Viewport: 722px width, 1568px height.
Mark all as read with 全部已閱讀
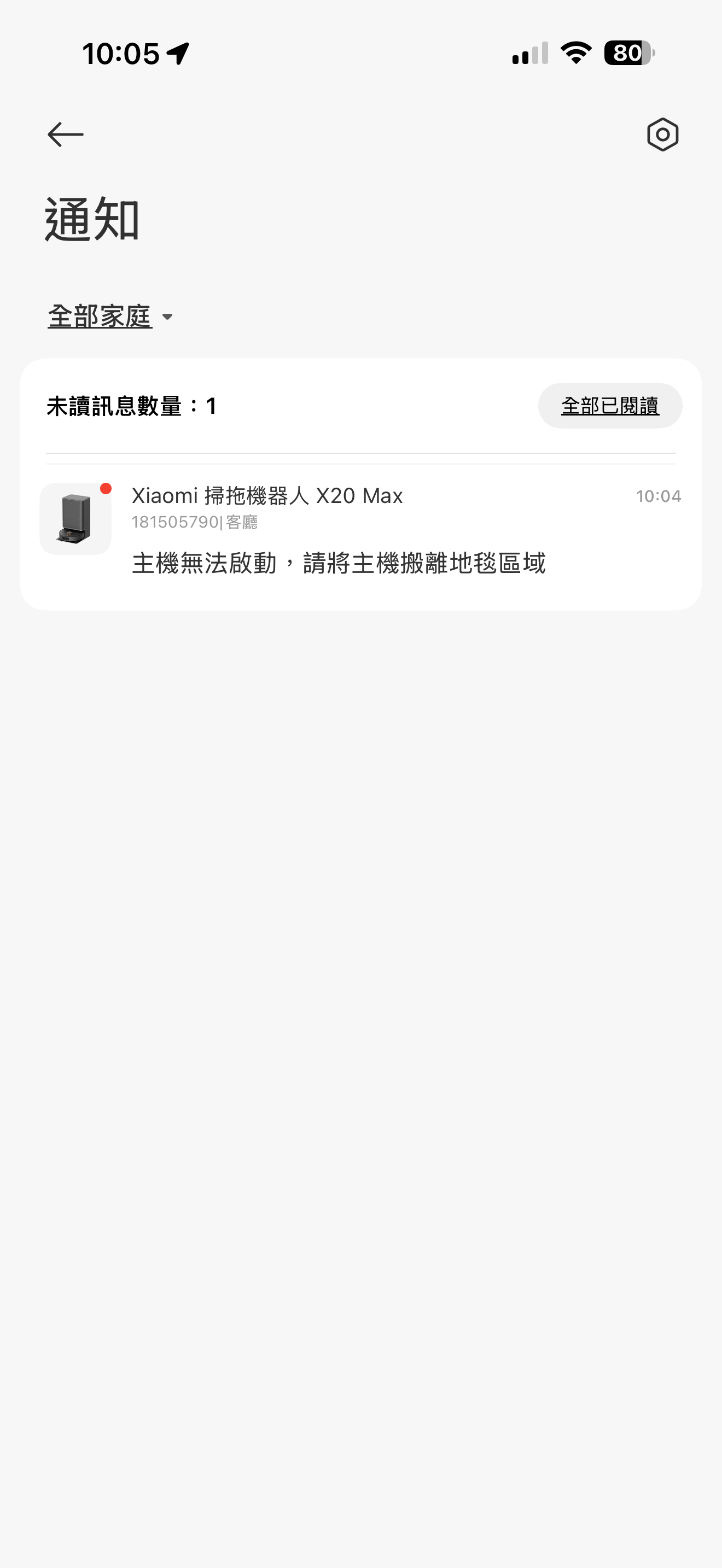[609, 406]
